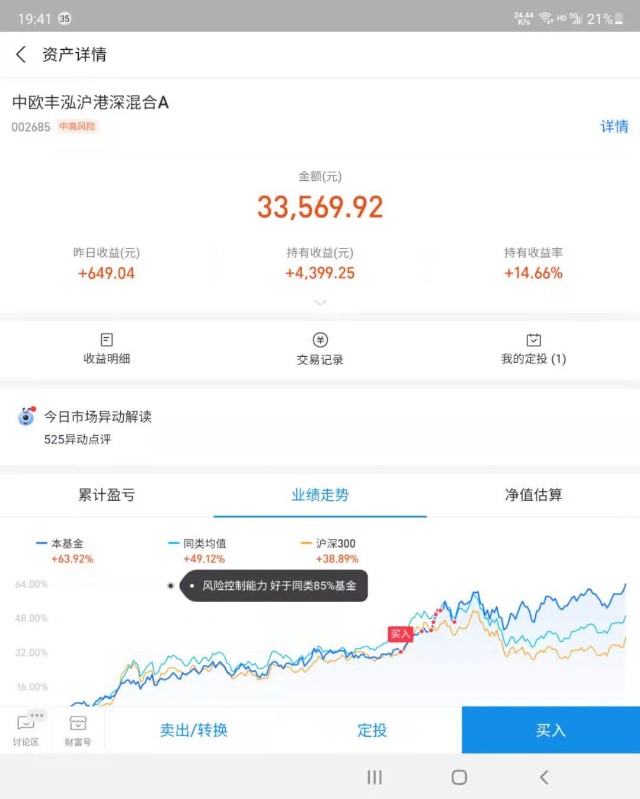View 交易记录
Viewport: 640px width, 799px height.
coord(320,349)
